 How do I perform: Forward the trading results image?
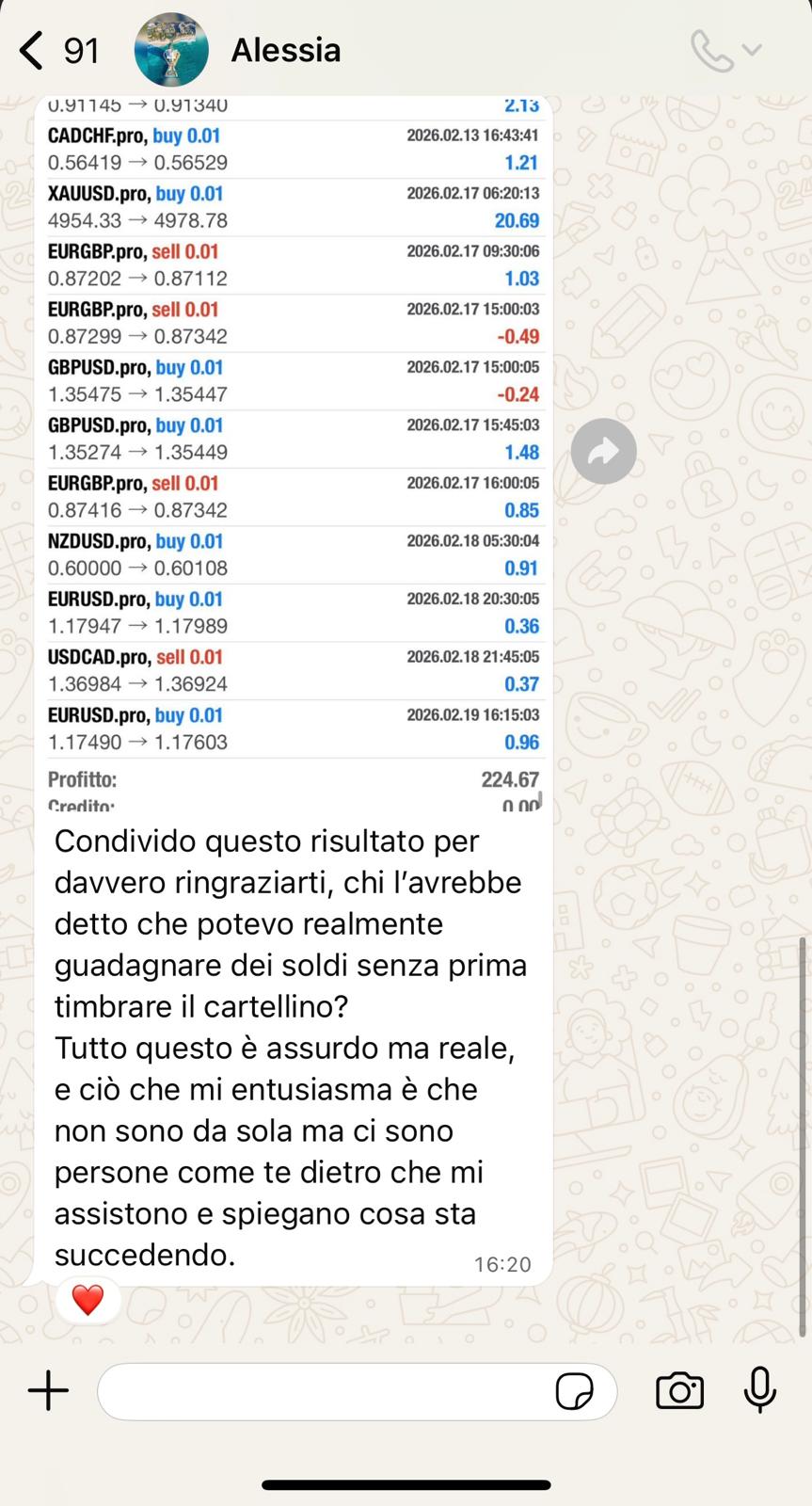coord(603,452)
